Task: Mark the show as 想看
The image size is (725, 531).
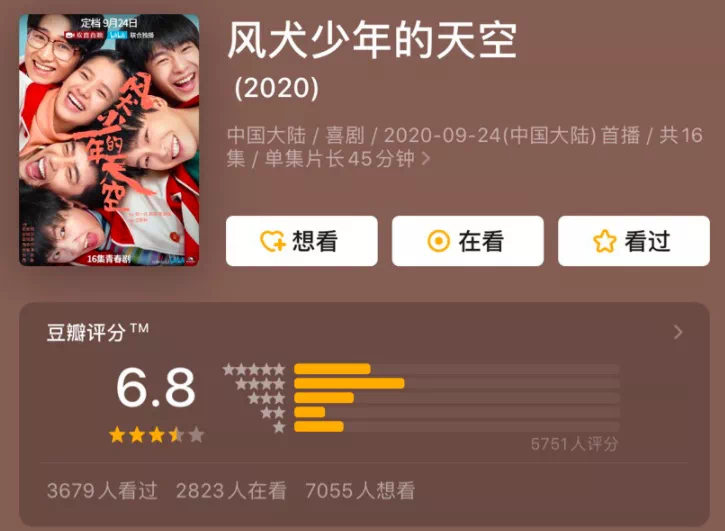Action: (x=301, y=241)
